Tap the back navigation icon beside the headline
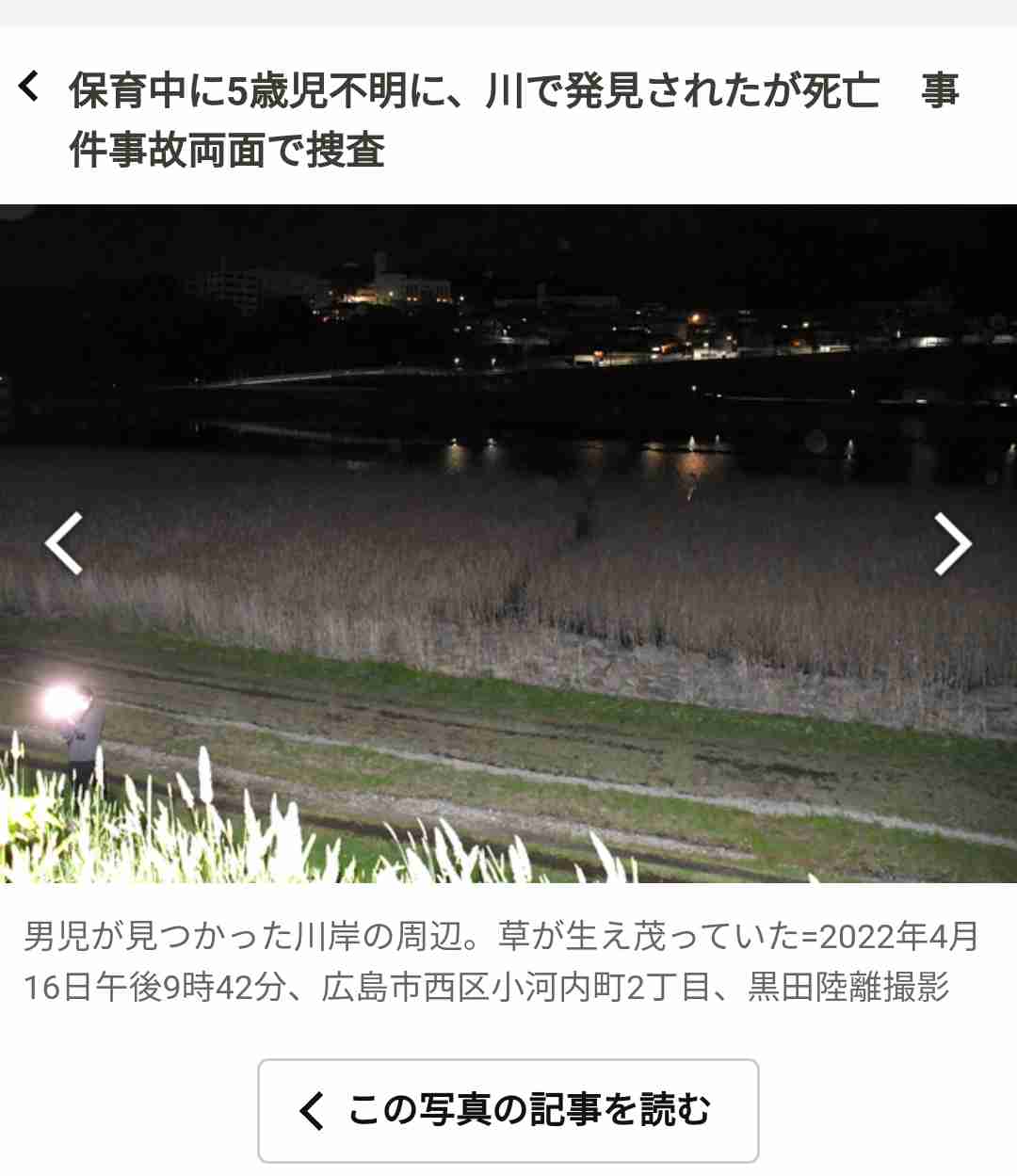The height and width of the screenshot is (1176, 1017). [x=30, y=89]
